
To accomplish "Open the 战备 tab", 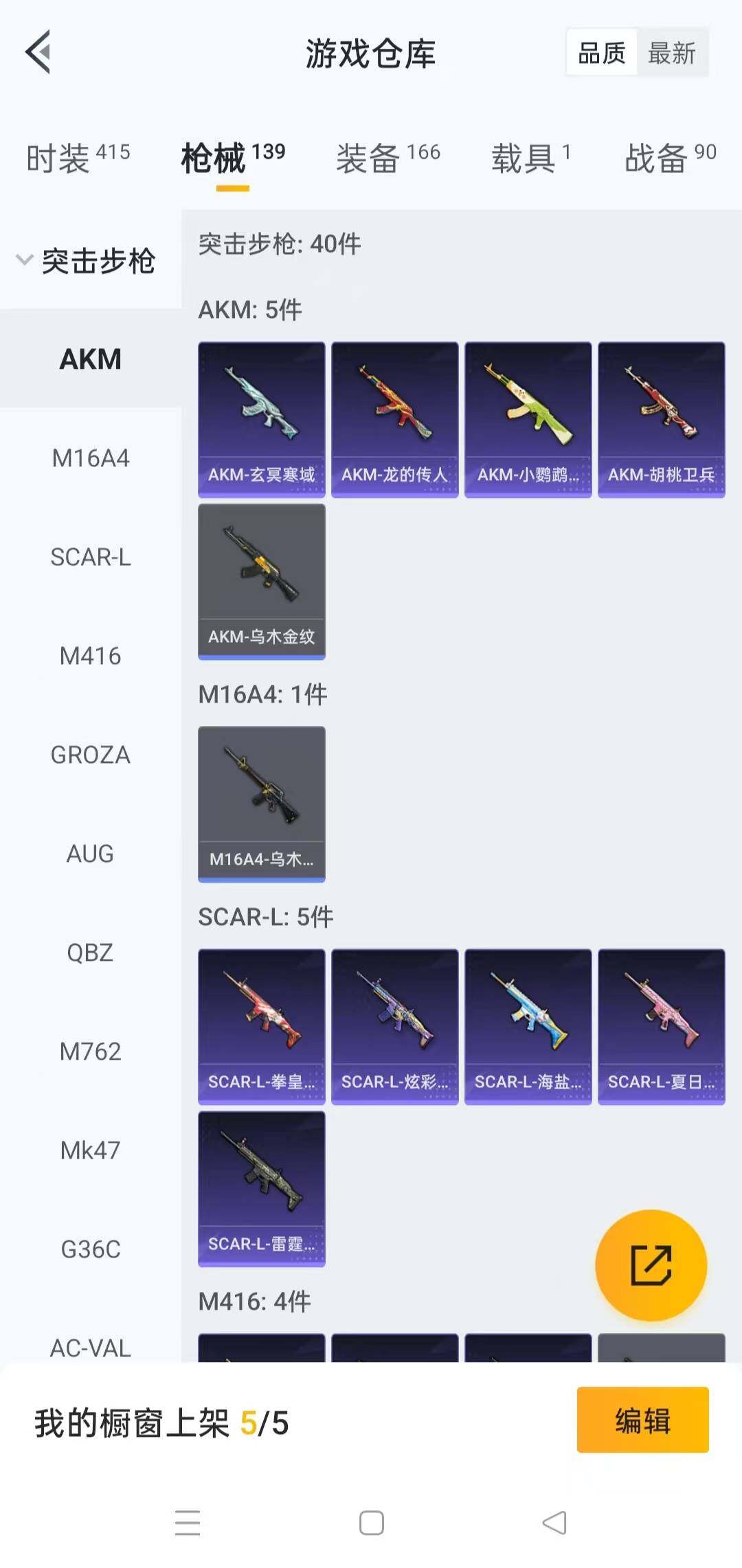I will click(x=670, y=158).
